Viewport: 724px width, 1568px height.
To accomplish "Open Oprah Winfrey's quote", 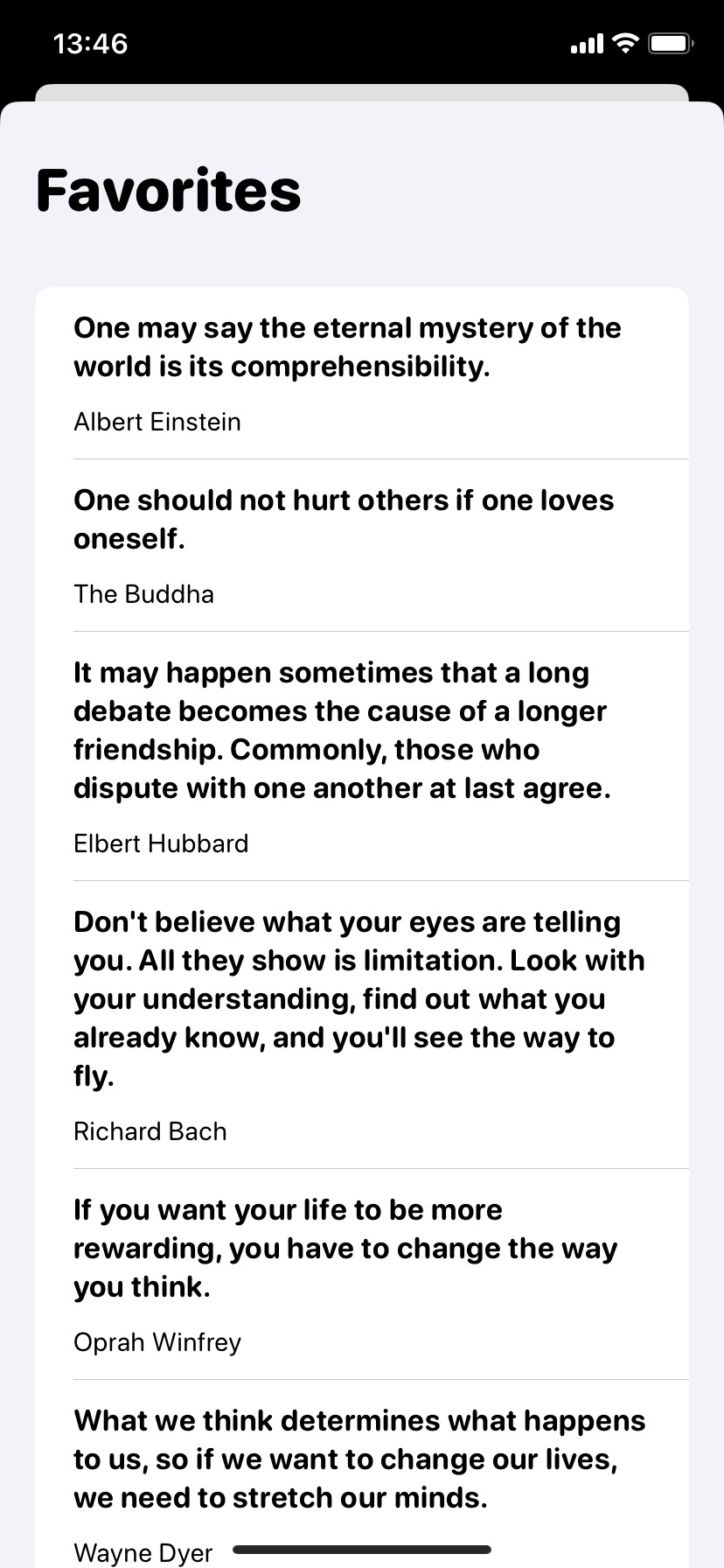I will click(x=361, y=1274).
